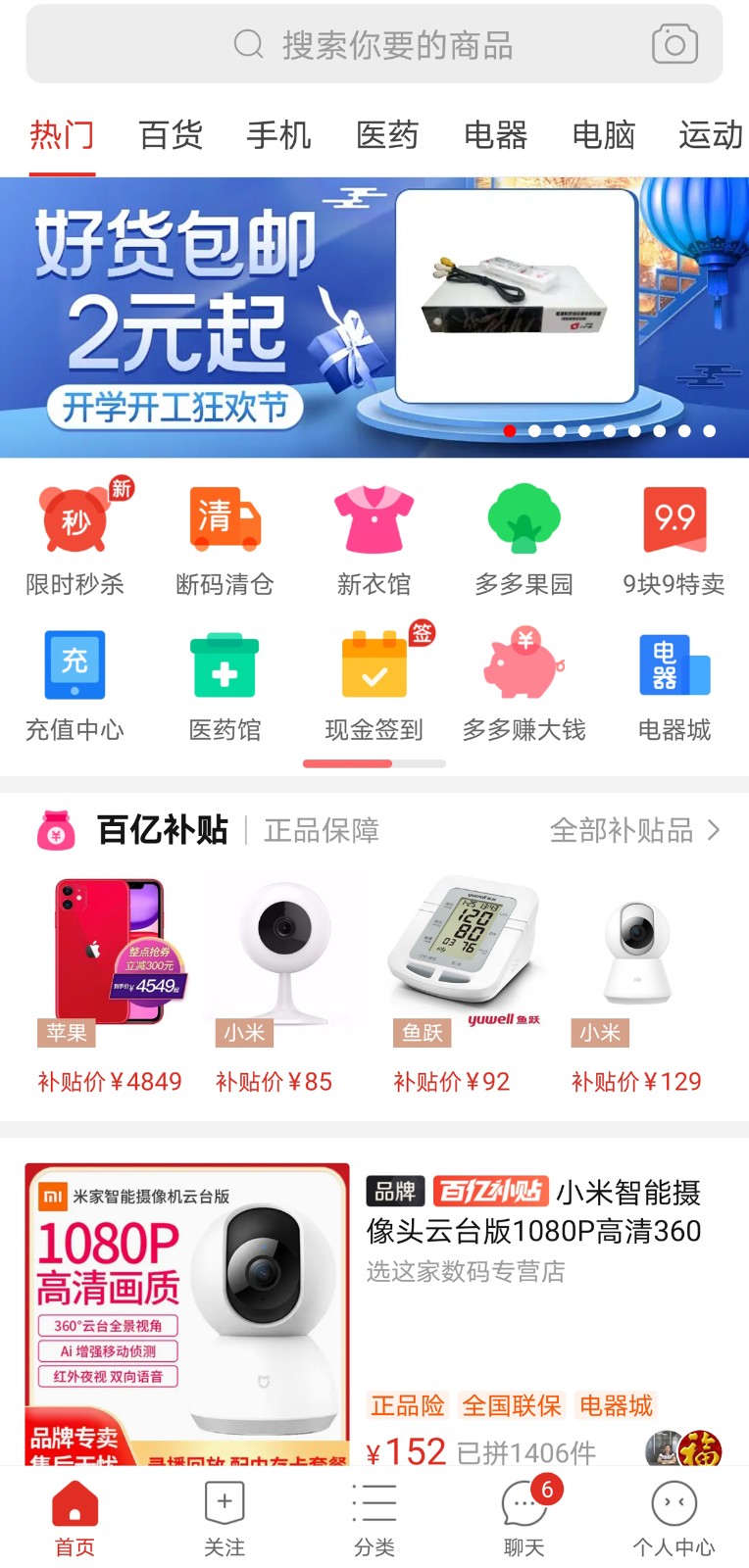This screenshot has width=749, height=1568.
Task: Switch to 关注 in bottom navigation
Action: coord(225,1518)
